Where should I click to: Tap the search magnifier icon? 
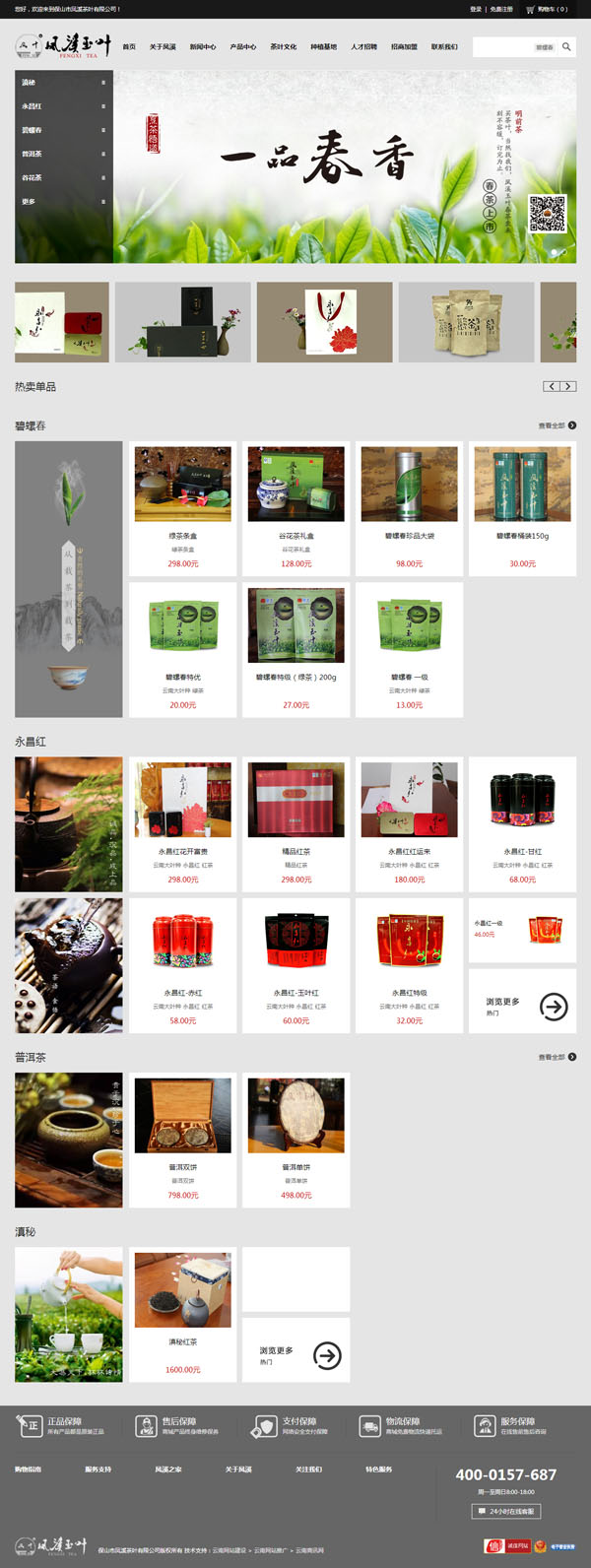[566, 46]
